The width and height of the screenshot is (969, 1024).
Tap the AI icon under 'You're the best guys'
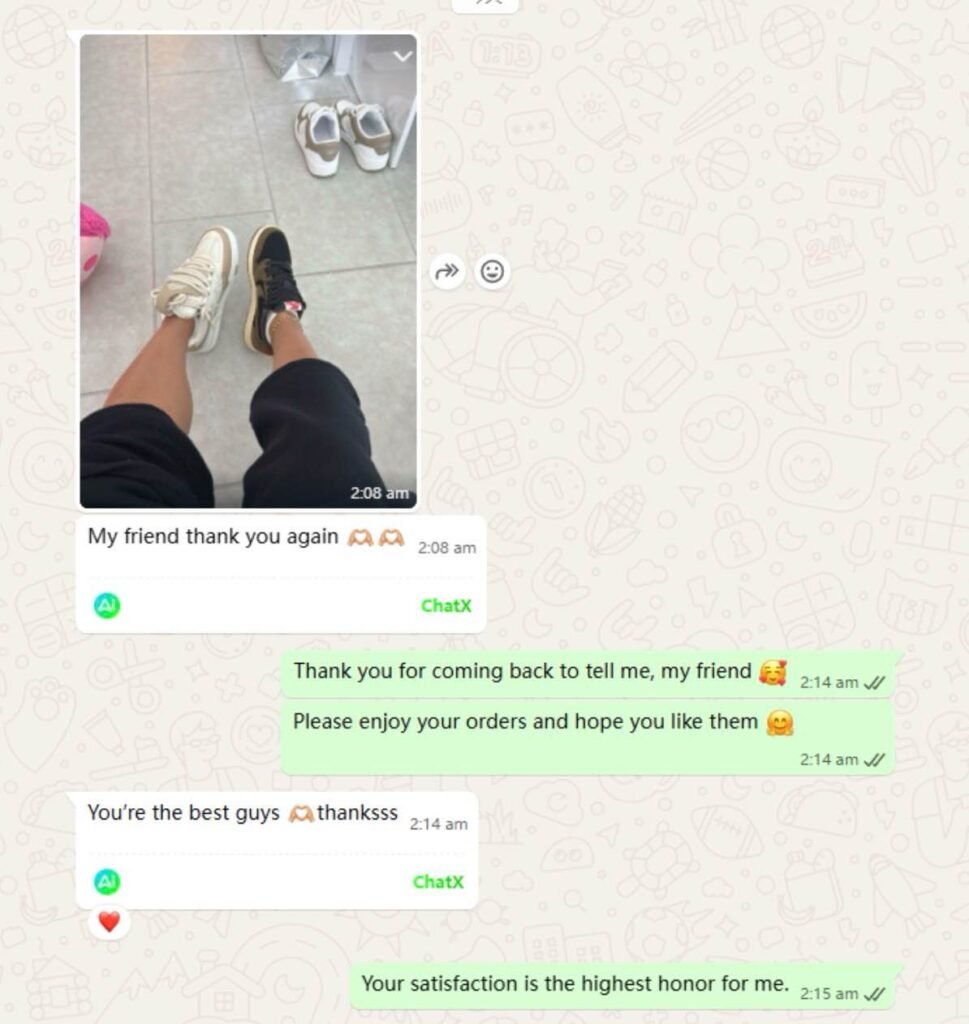point(107,882)
